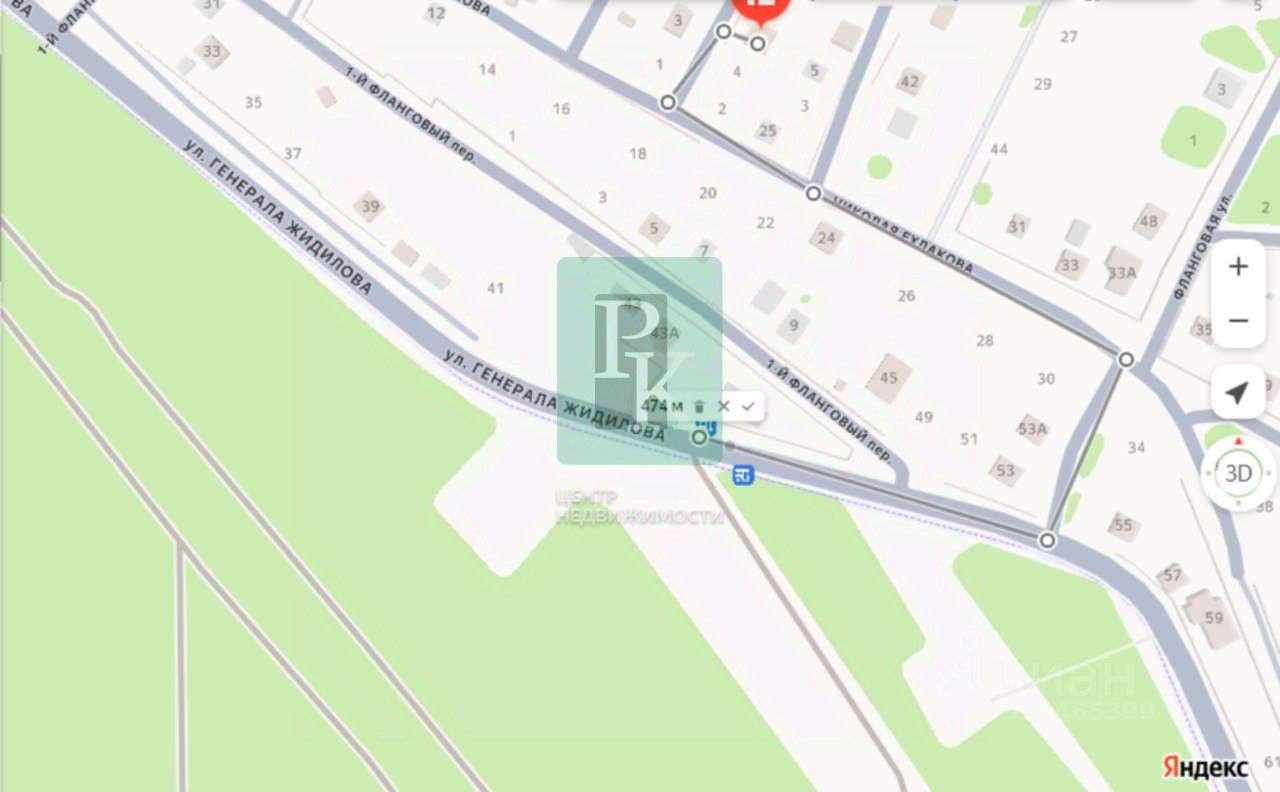Switch the map to 3D view
Viewport: 1280px width, 792px height.
[x=1238, y=474]
